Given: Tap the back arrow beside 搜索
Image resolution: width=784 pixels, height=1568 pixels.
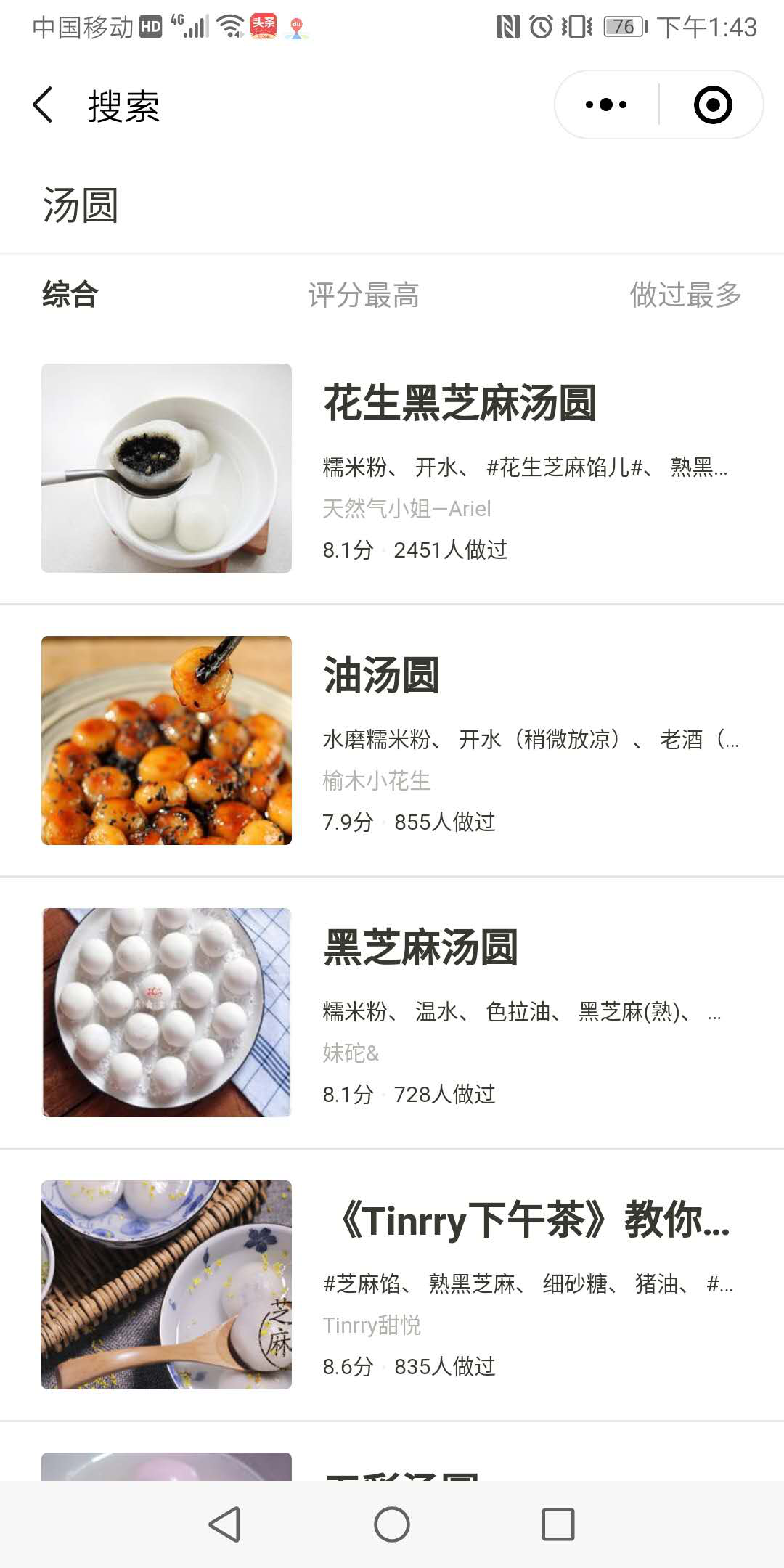Looking at the screenshot, I should click(43, 105).
